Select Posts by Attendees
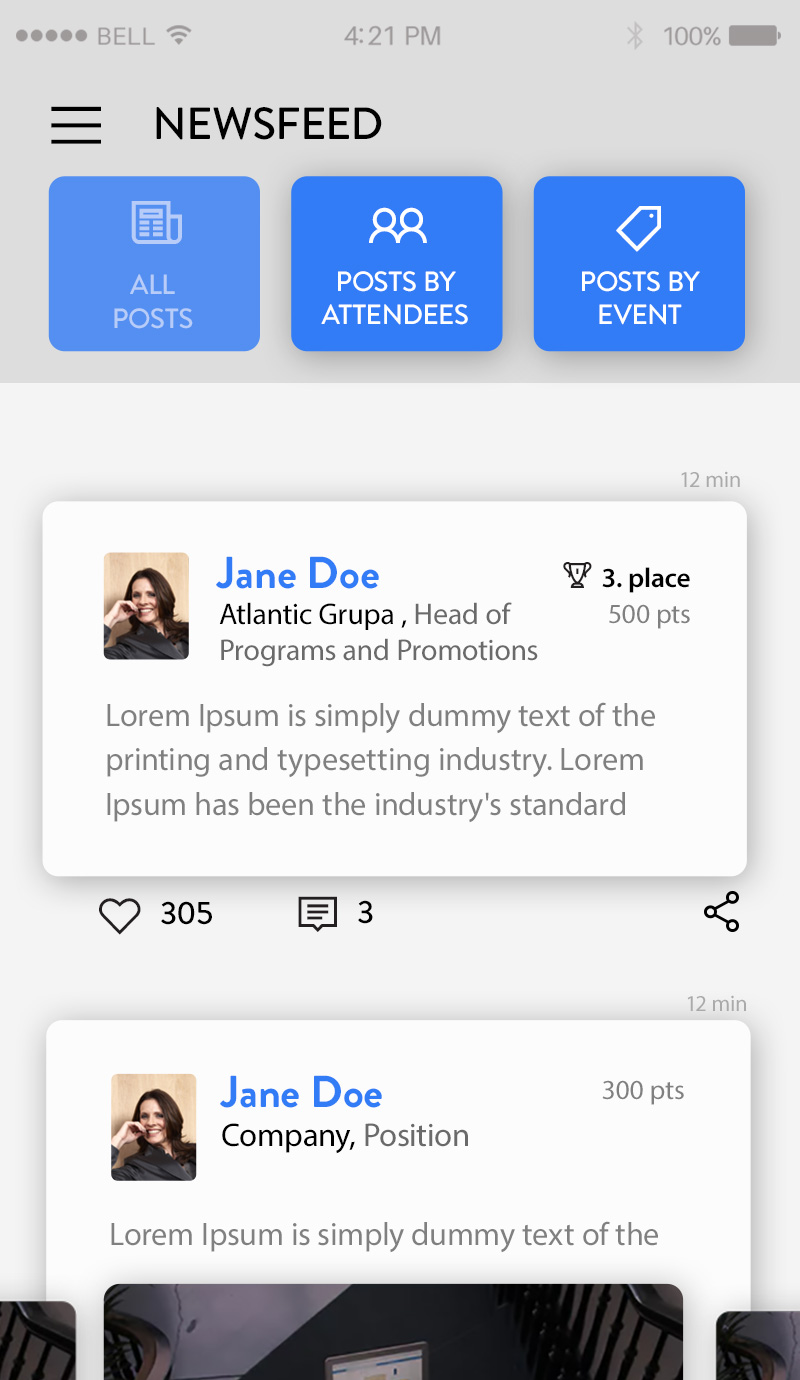 pyautogui.click(x=396, y=264)
